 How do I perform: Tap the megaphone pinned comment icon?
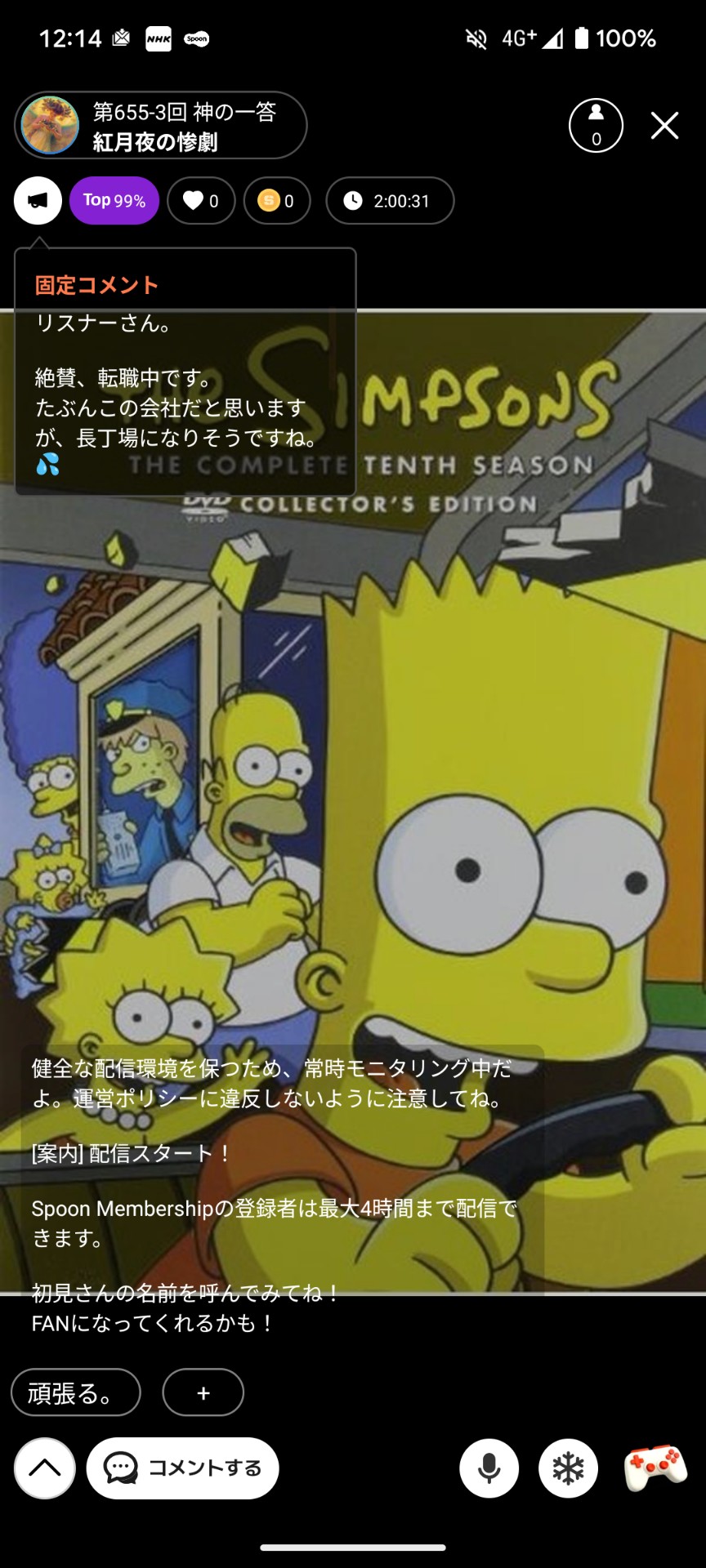(38, 201)
